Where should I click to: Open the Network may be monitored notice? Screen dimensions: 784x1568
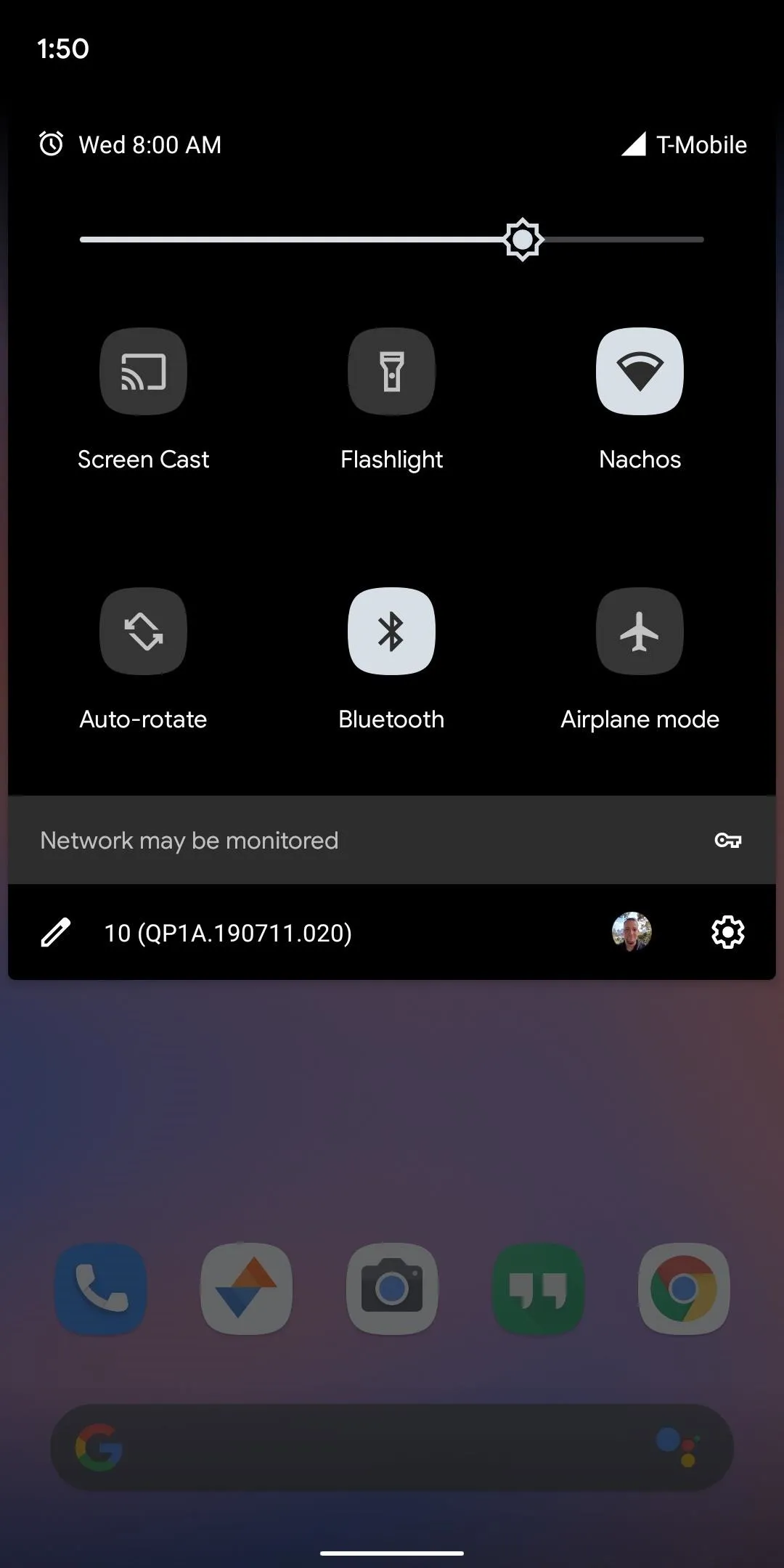(x=392, y=840)
